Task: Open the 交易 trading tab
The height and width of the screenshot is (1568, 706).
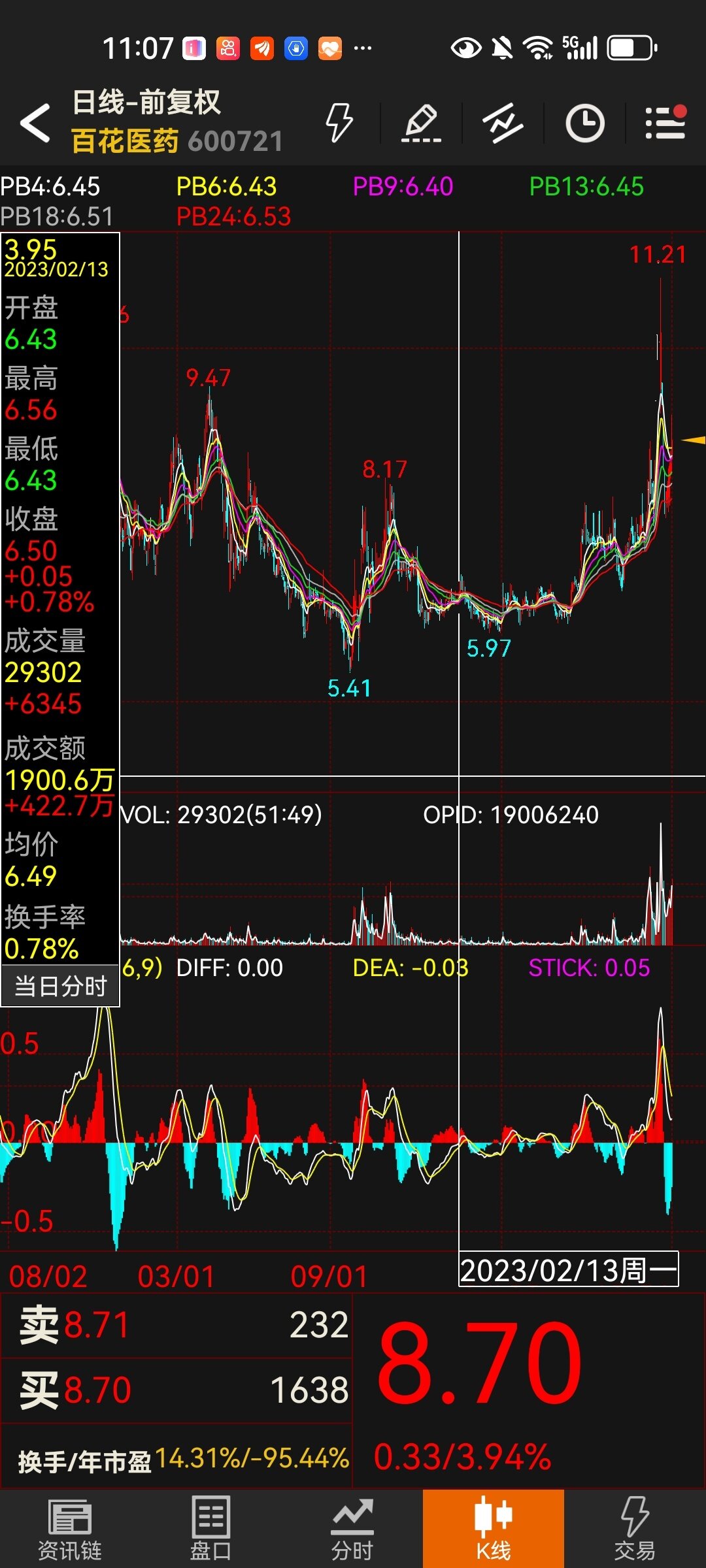Action: pyautogui.click(x=635, y=1529)
